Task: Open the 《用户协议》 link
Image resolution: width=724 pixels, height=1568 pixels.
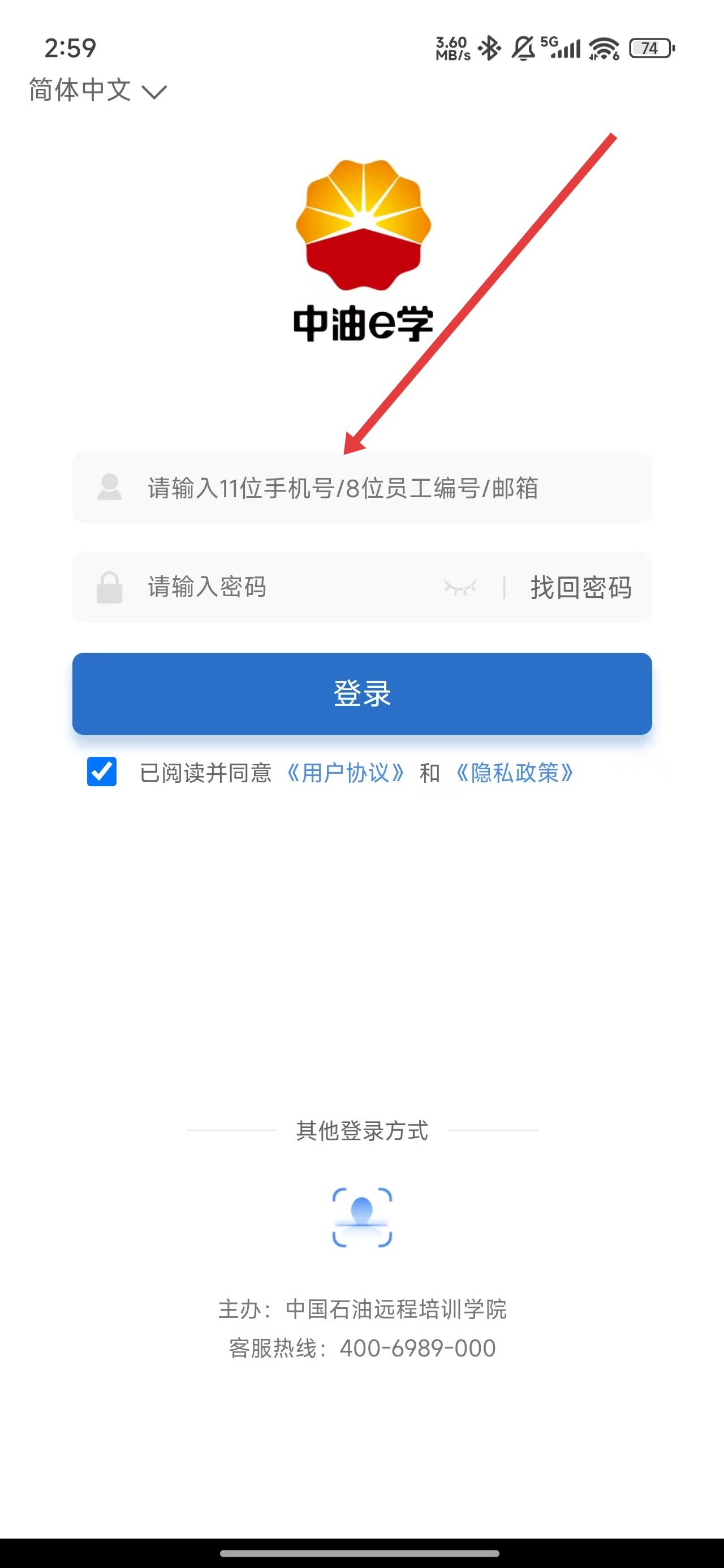Action: click(x=345, y=773)
